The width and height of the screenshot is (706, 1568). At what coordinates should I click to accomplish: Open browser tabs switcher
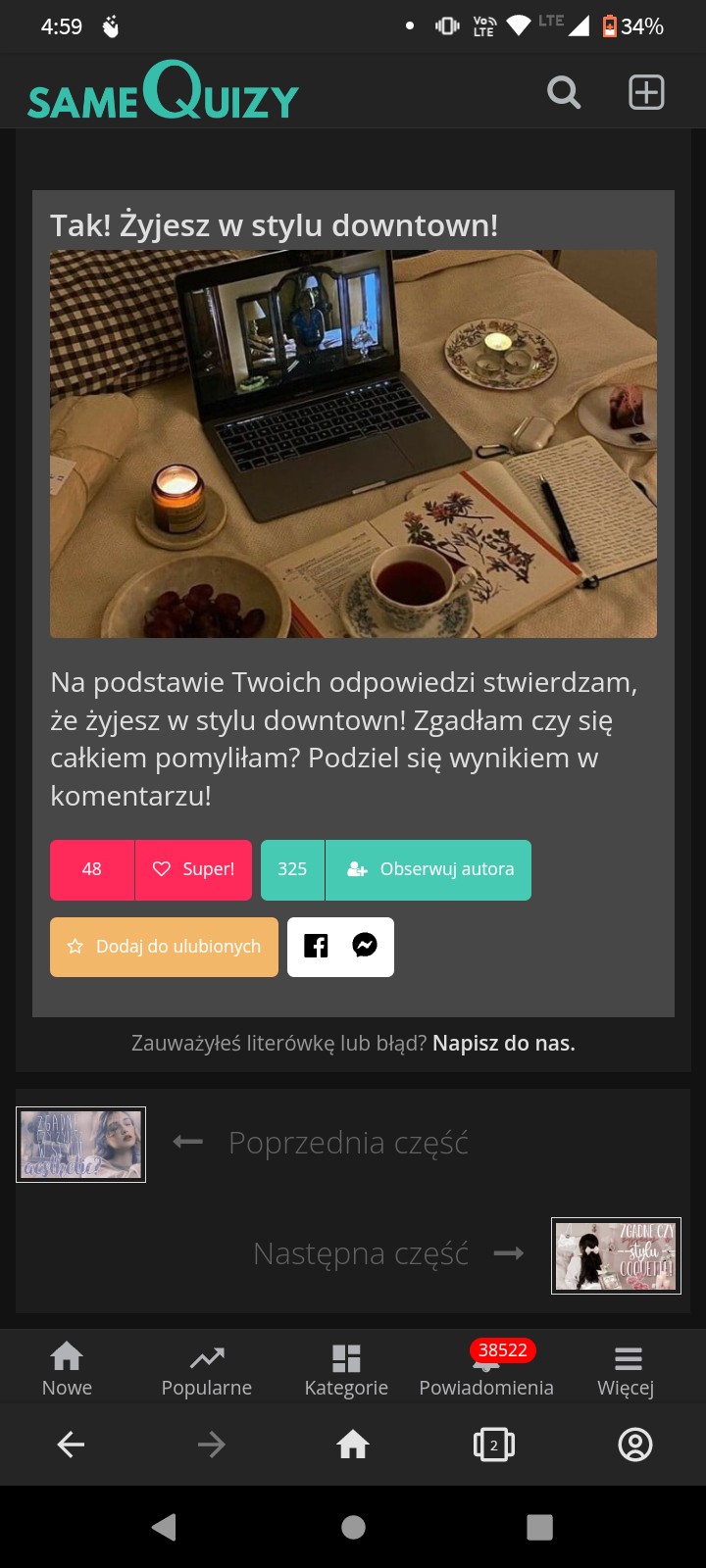(x=494, y=1445)
